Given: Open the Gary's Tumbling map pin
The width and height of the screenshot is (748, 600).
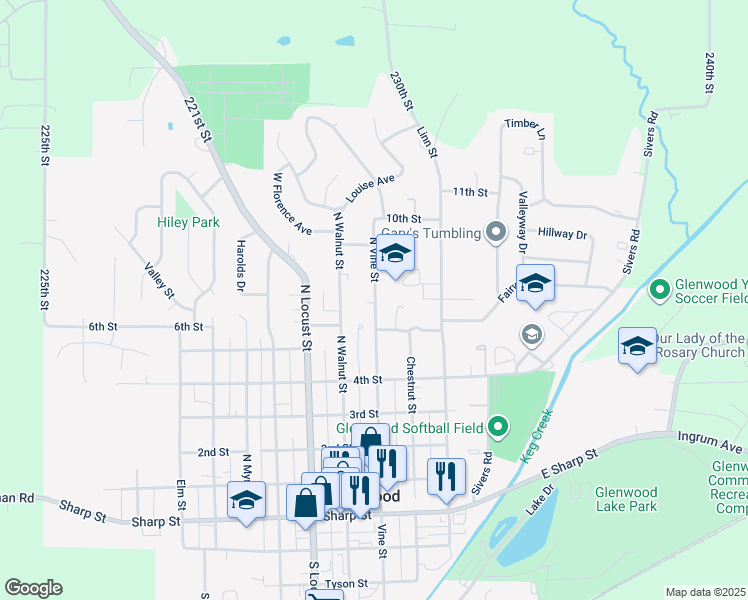Looking at the screenshot, I should [x=496, y=233].
